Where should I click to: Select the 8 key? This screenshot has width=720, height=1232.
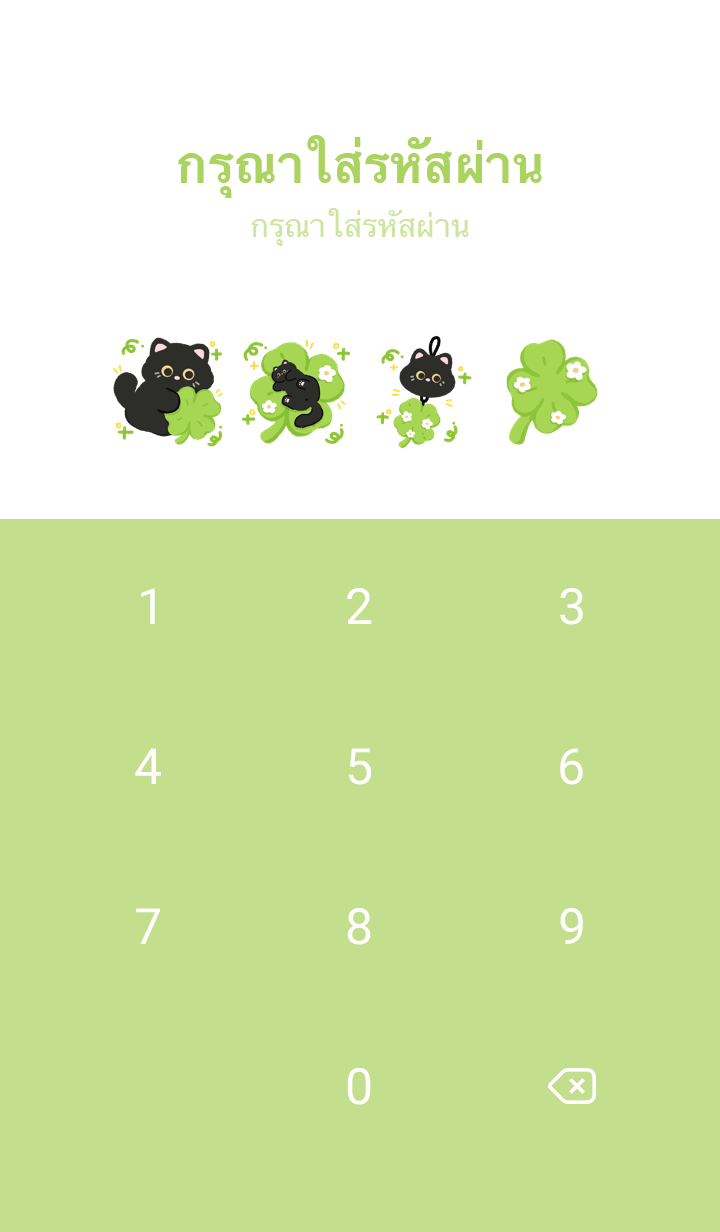tap(359, 927)
